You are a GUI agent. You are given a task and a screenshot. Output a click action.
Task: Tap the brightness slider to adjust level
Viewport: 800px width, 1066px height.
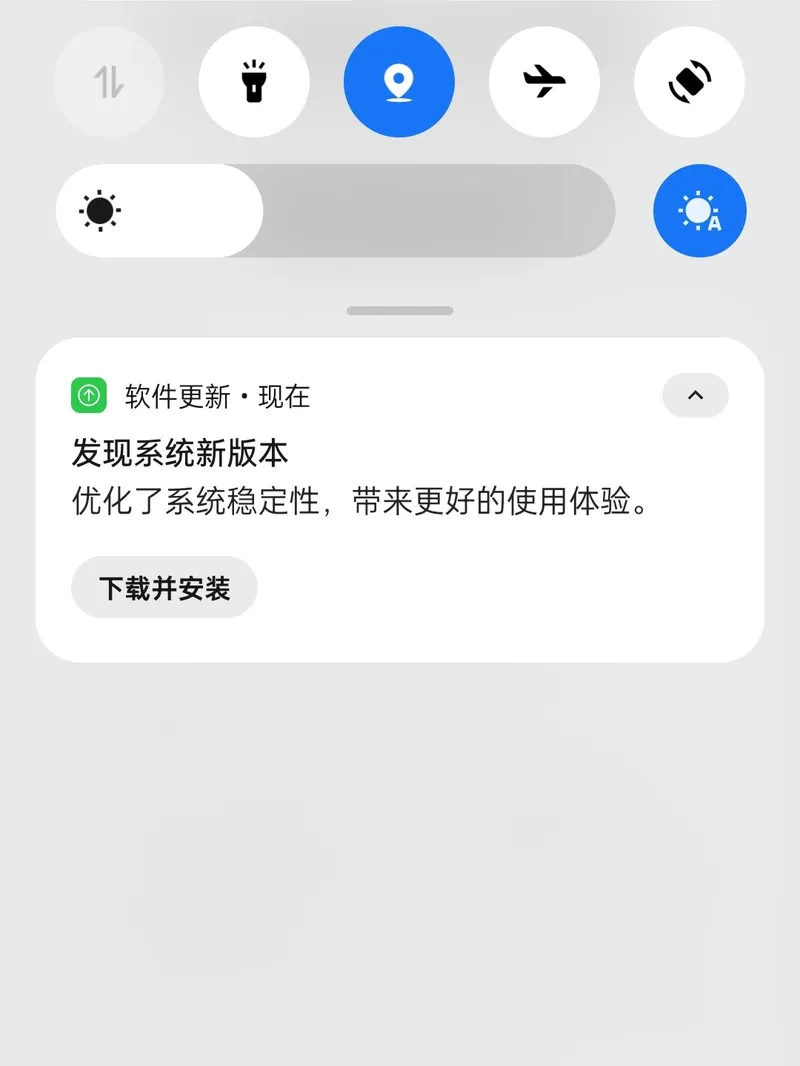click(335, 211)
